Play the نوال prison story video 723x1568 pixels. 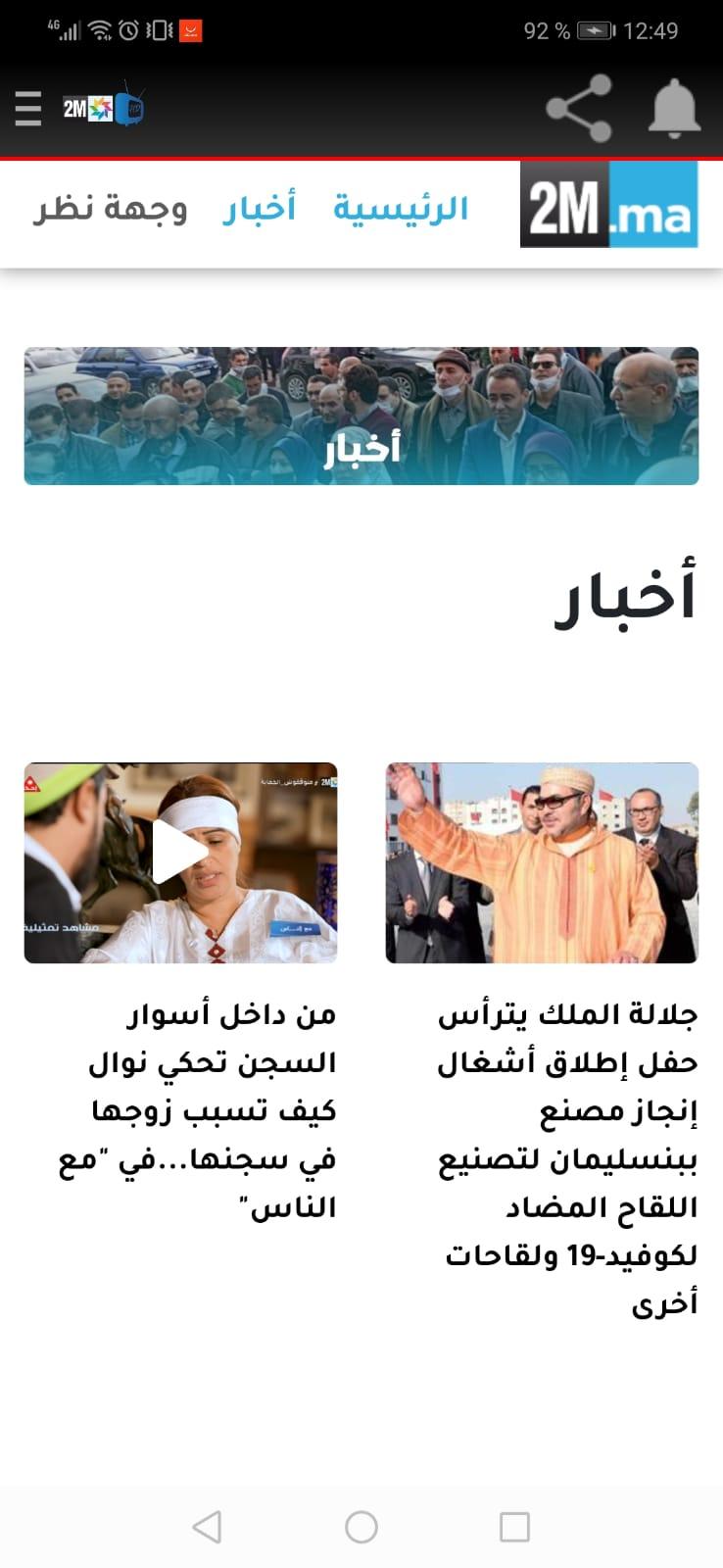180,853
